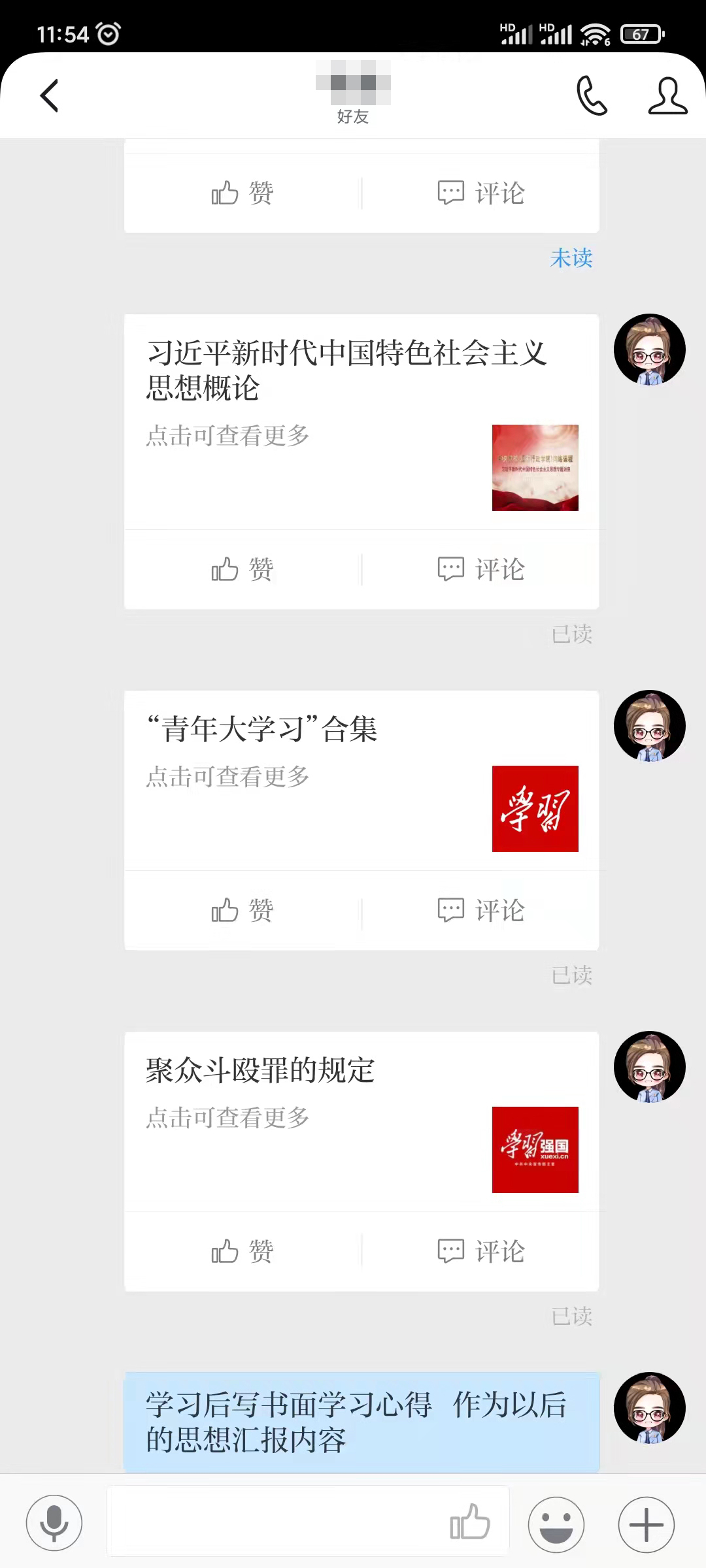Comment on the 习近平新时代中国特色社会主义思想概论 card

(x=481, y=569)
